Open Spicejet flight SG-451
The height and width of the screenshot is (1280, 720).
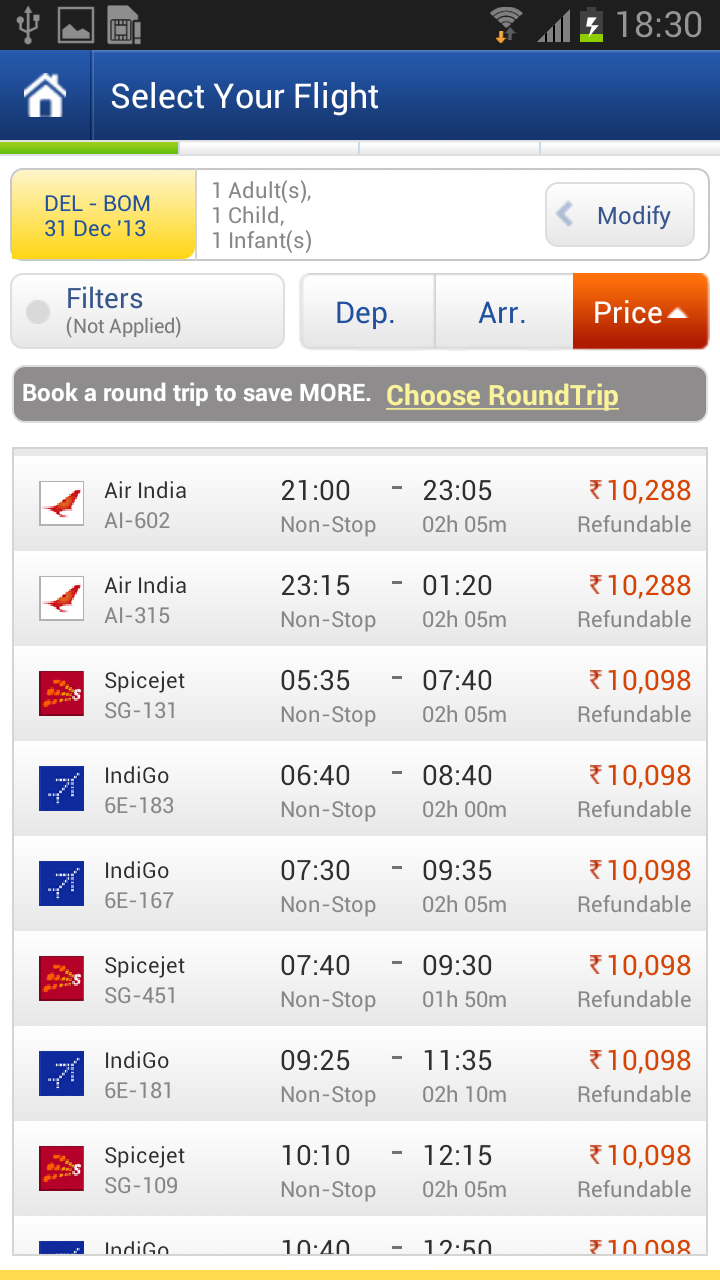tap(360, 980)
